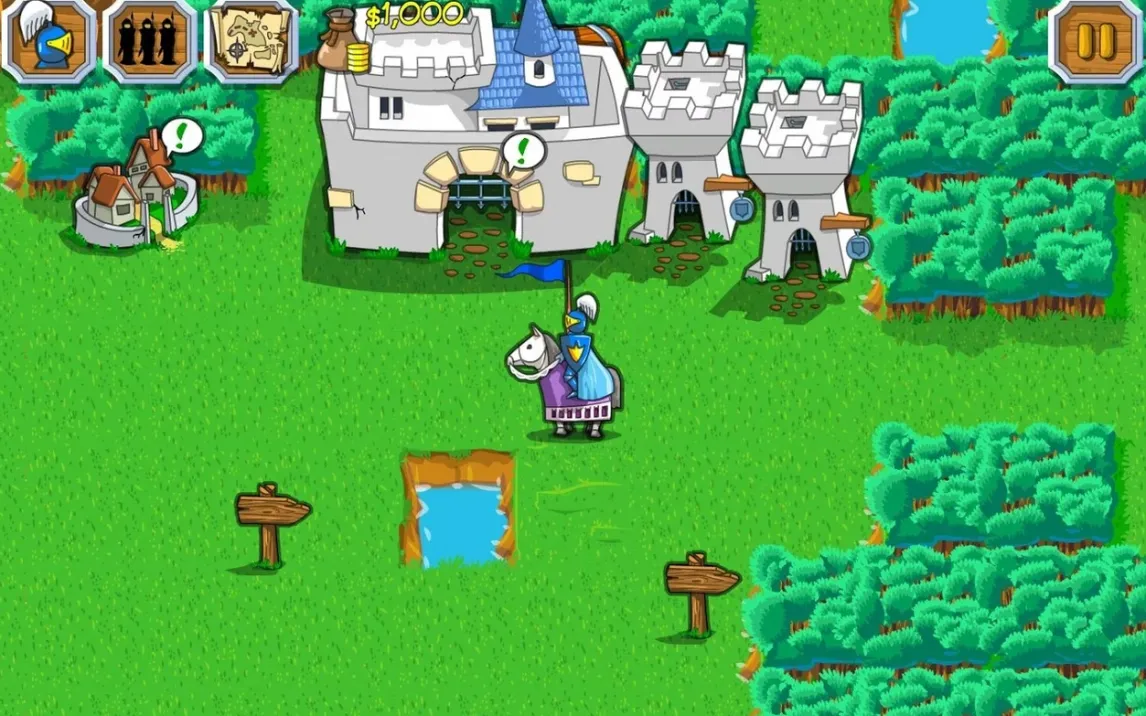Viewport: 1146px width, 716px height.
Task: Pause the game
Action: click(1096, 41)
